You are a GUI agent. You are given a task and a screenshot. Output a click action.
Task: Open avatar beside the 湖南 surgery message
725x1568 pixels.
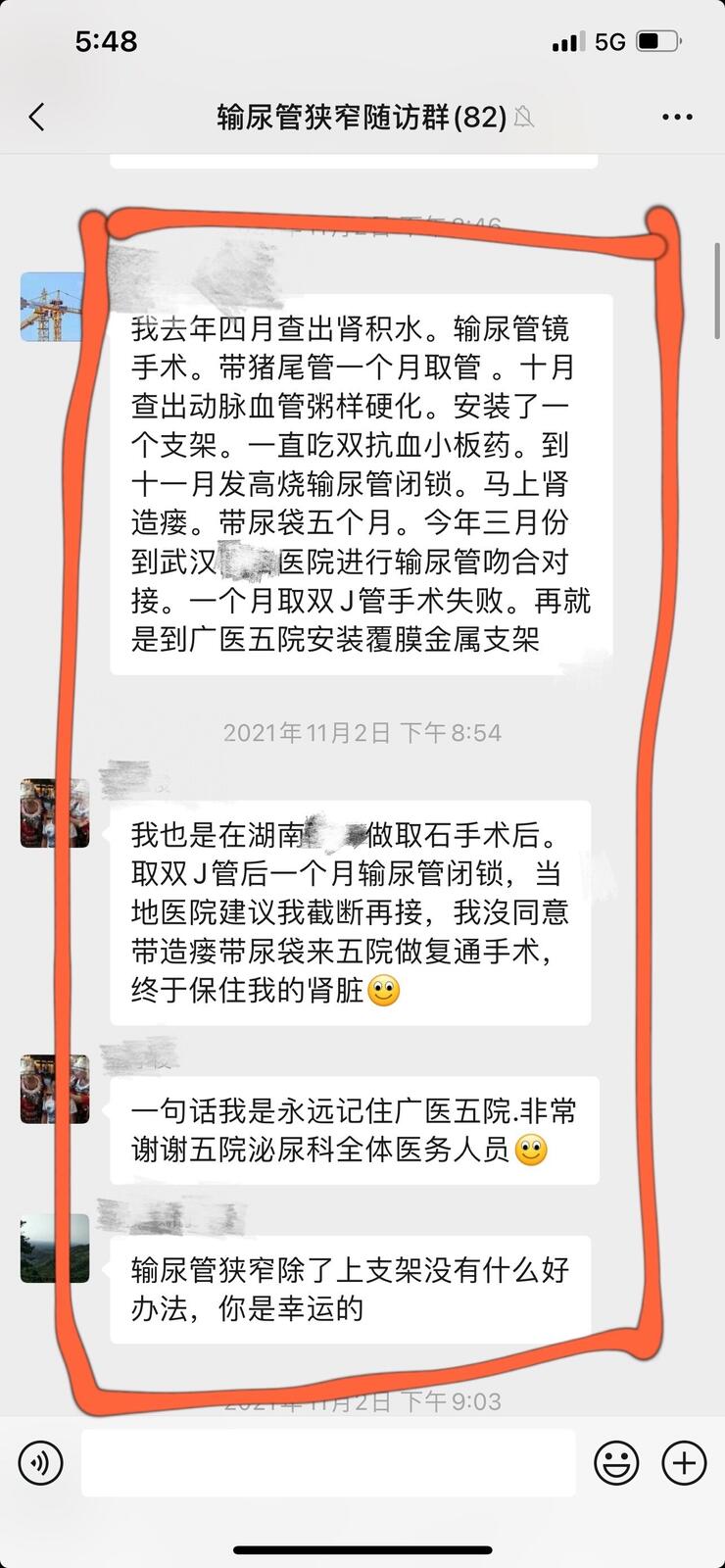point(54,812)
